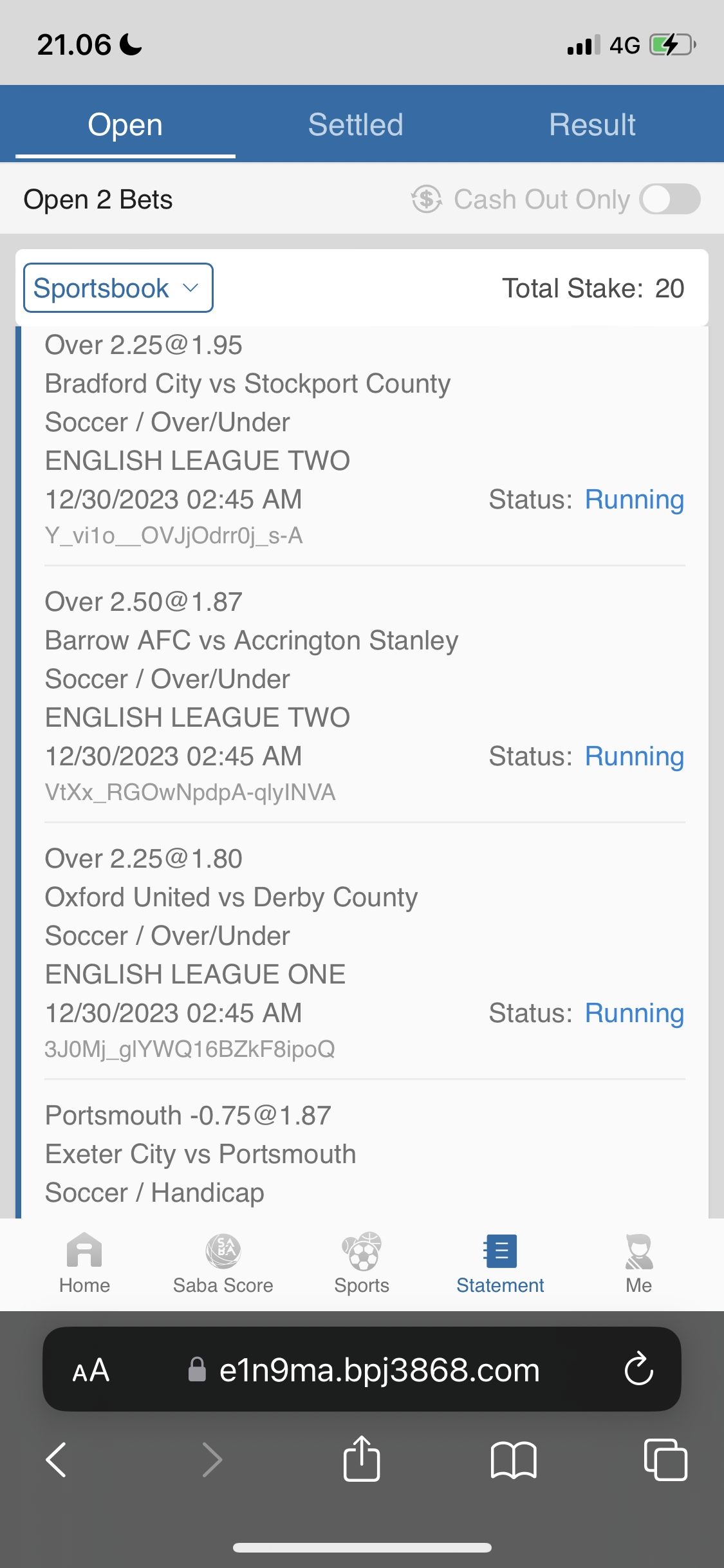The width and height of the screenshot is (724, 1568).
Task: Reload the page in Safari
Action: 638,1369
